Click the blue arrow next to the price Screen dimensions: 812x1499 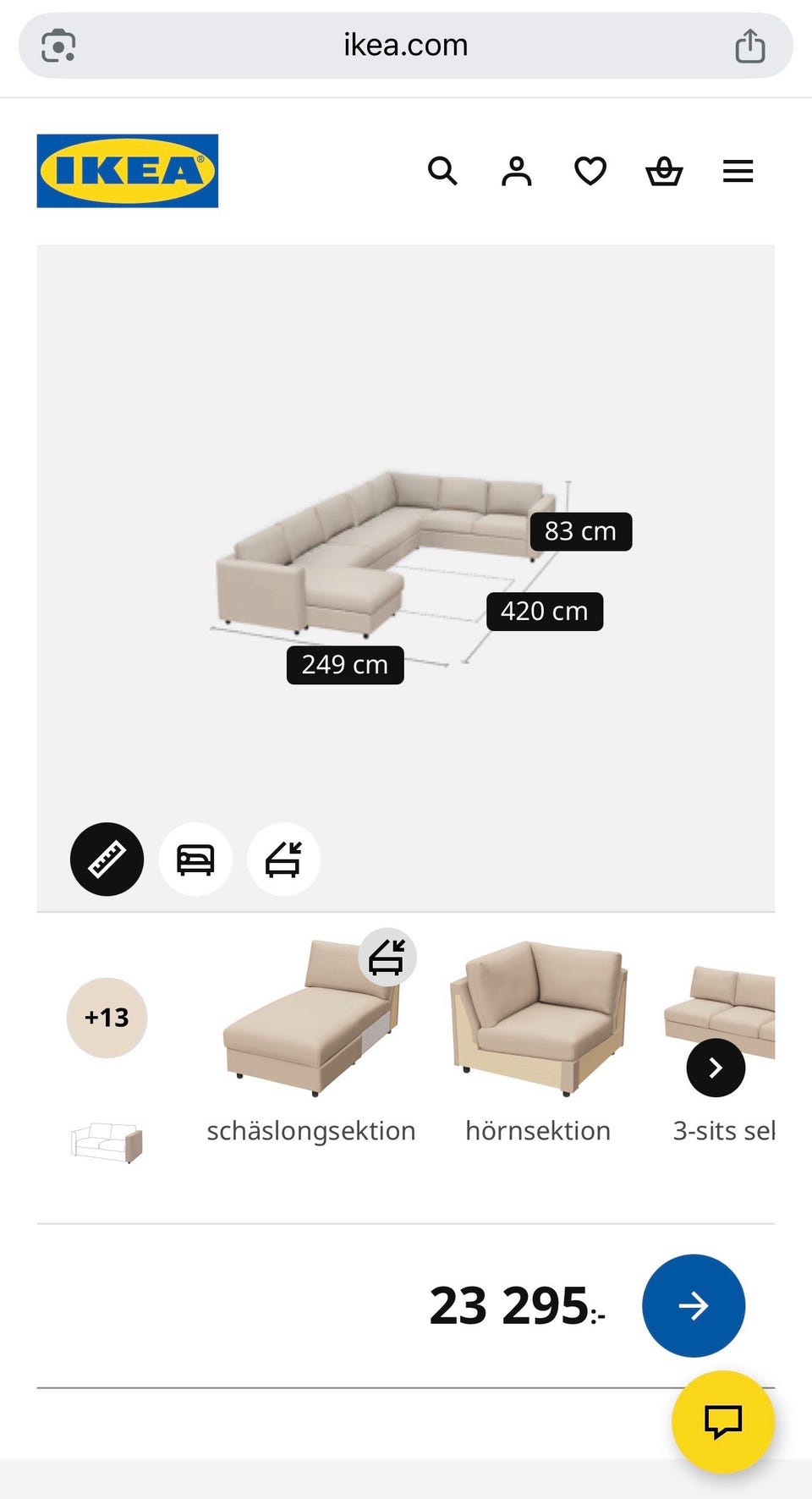click(x=693, y=1305)
